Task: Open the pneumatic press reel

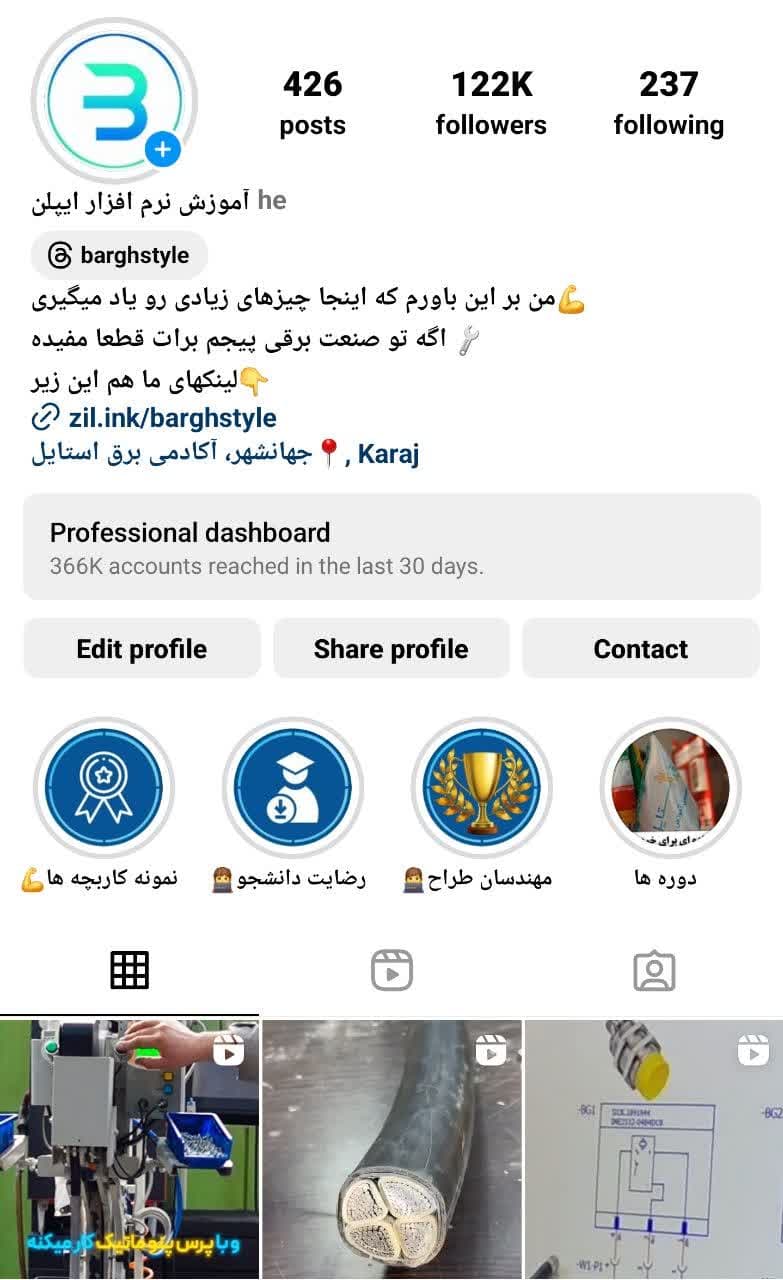Action: coord(129,1149)
